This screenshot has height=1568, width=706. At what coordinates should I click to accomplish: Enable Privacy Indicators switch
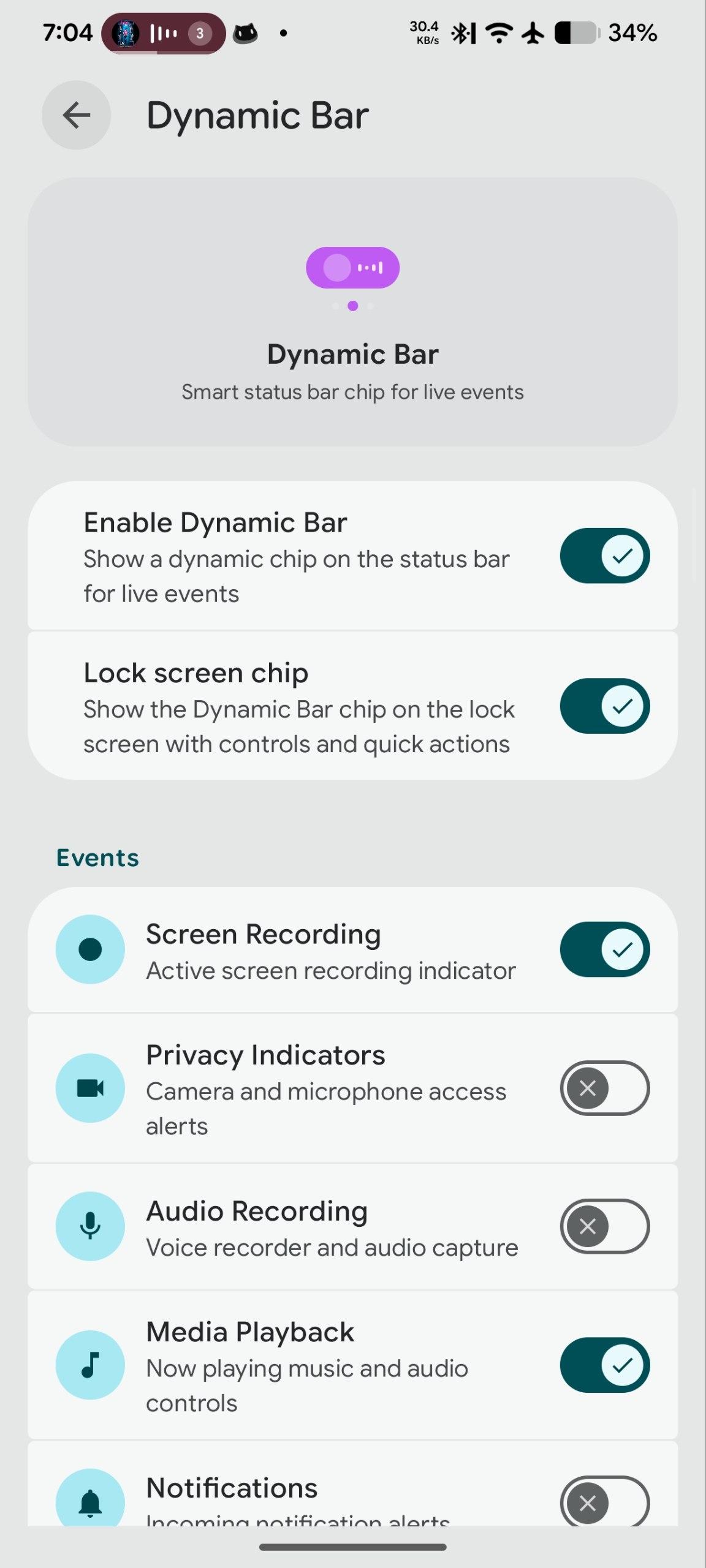[604, 1088]
